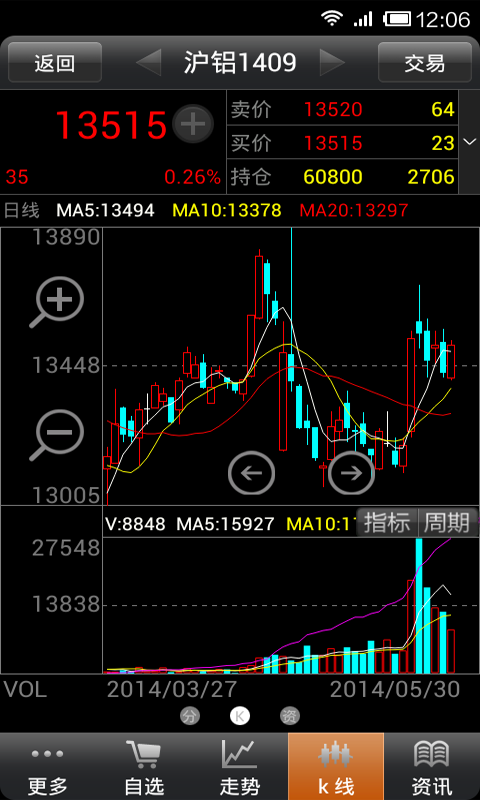Tap the 返回 back button
This screenshot has height=800, width=480.
tap(55, 62)
